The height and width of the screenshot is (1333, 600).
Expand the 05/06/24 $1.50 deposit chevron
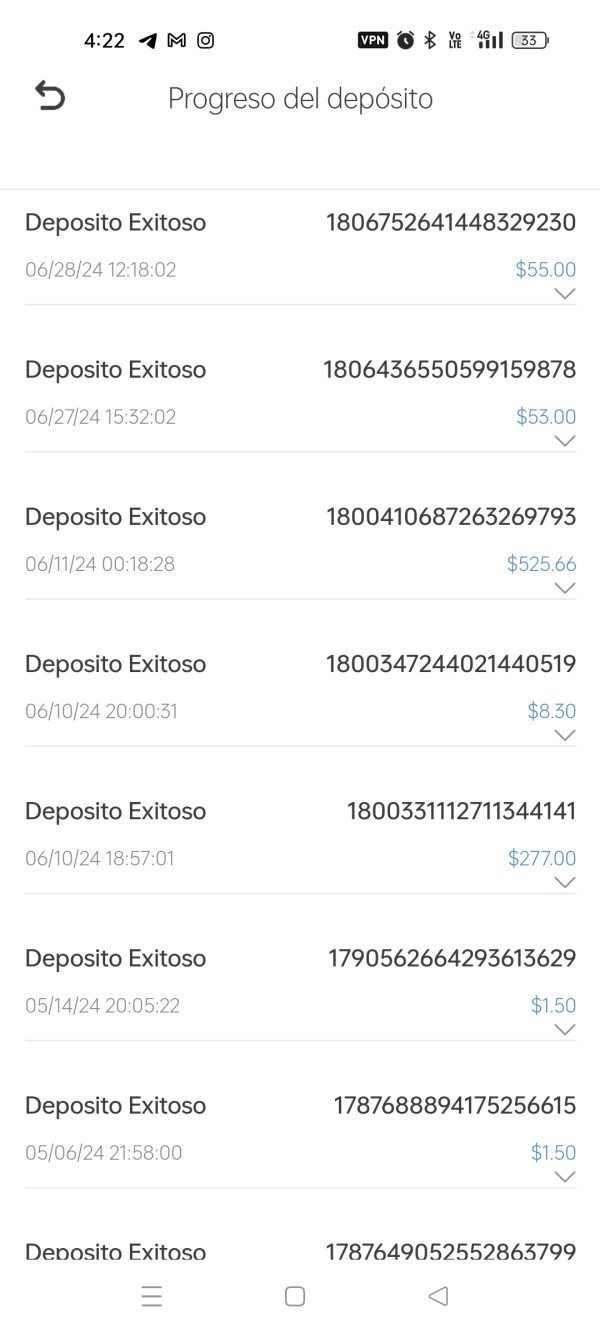pos(564,1176)
